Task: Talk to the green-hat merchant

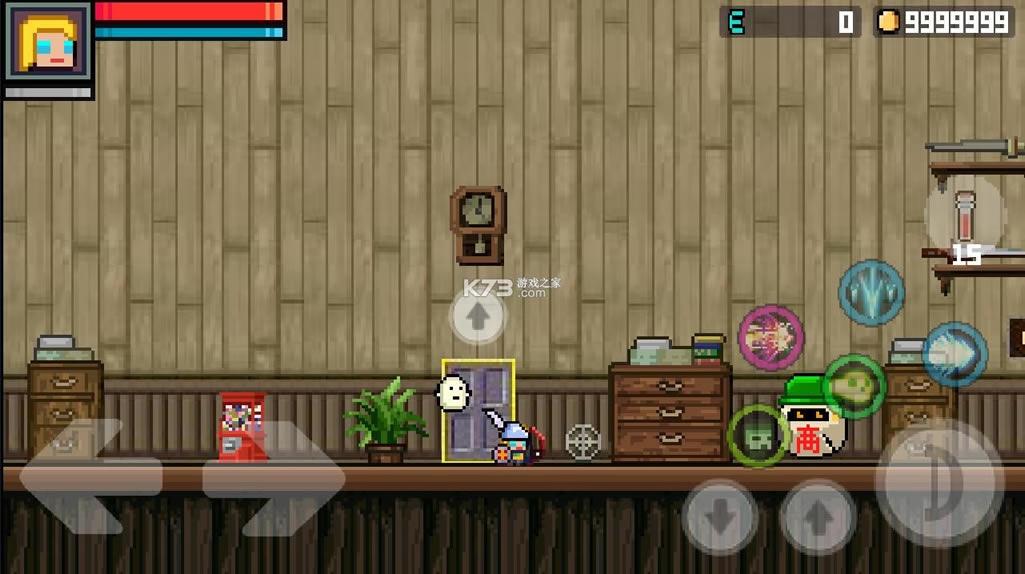Action: click(x=815, y=422)
